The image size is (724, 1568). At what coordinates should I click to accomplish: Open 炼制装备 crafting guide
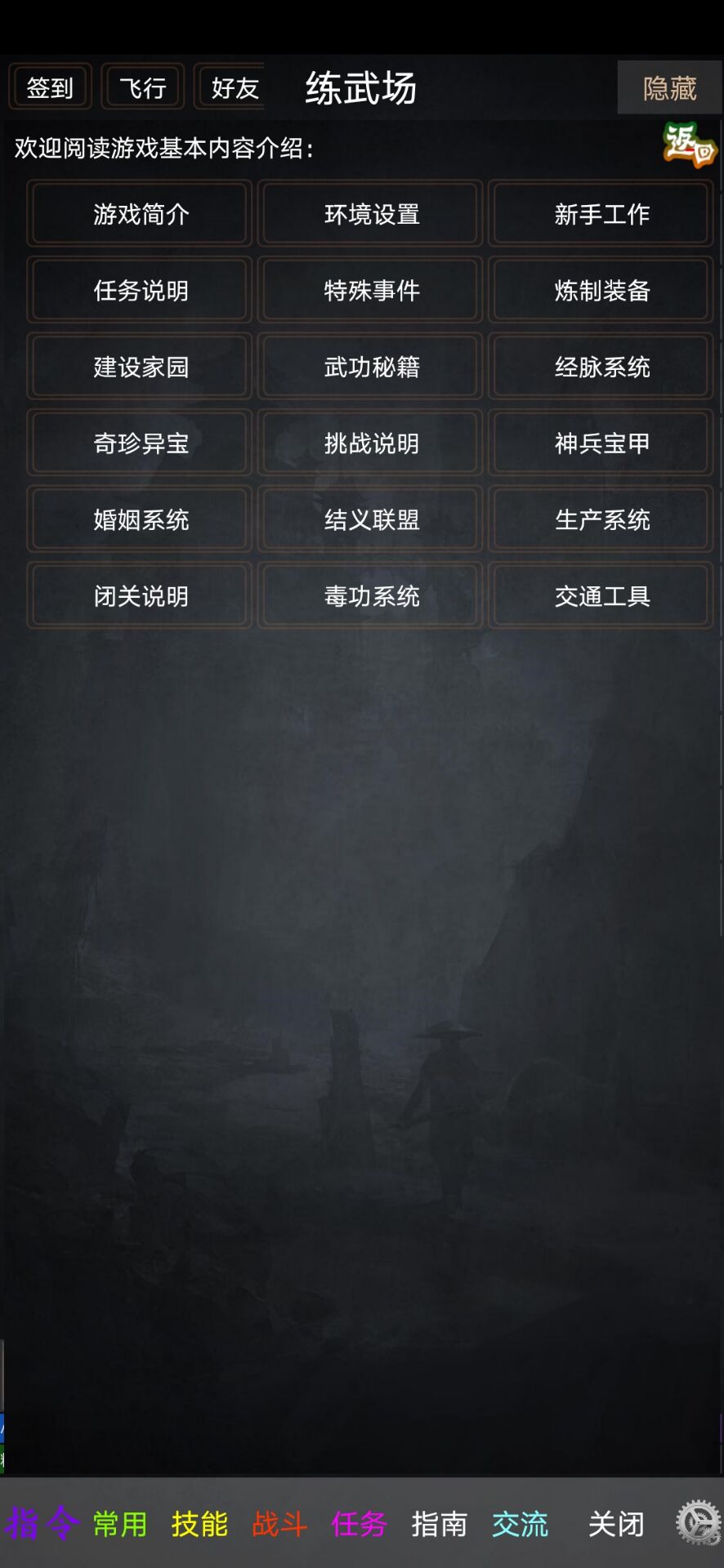point(601,290)
